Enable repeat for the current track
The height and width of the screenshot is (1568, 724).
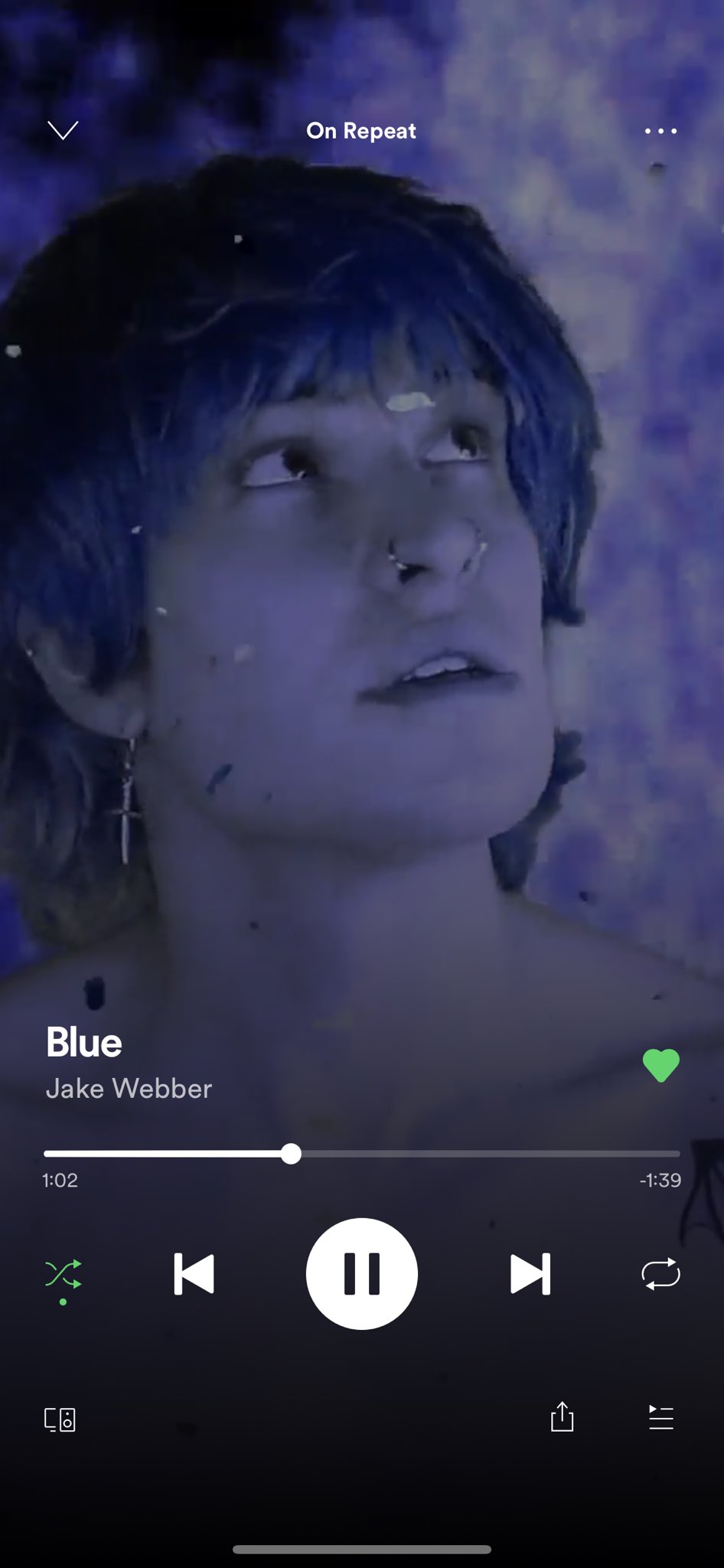[x=660, y=1272]
